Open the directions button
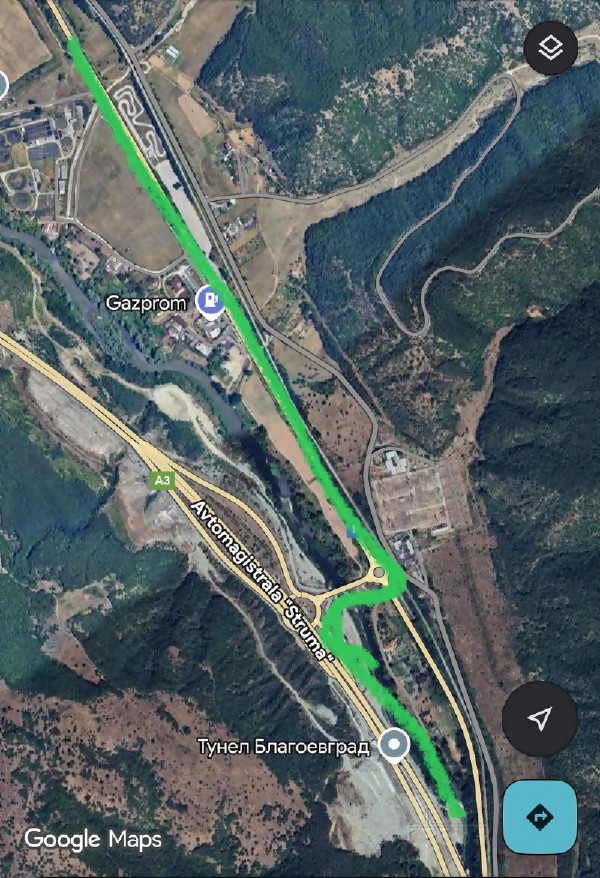Screen dimensions: 600x878 [x=540, y=817]
